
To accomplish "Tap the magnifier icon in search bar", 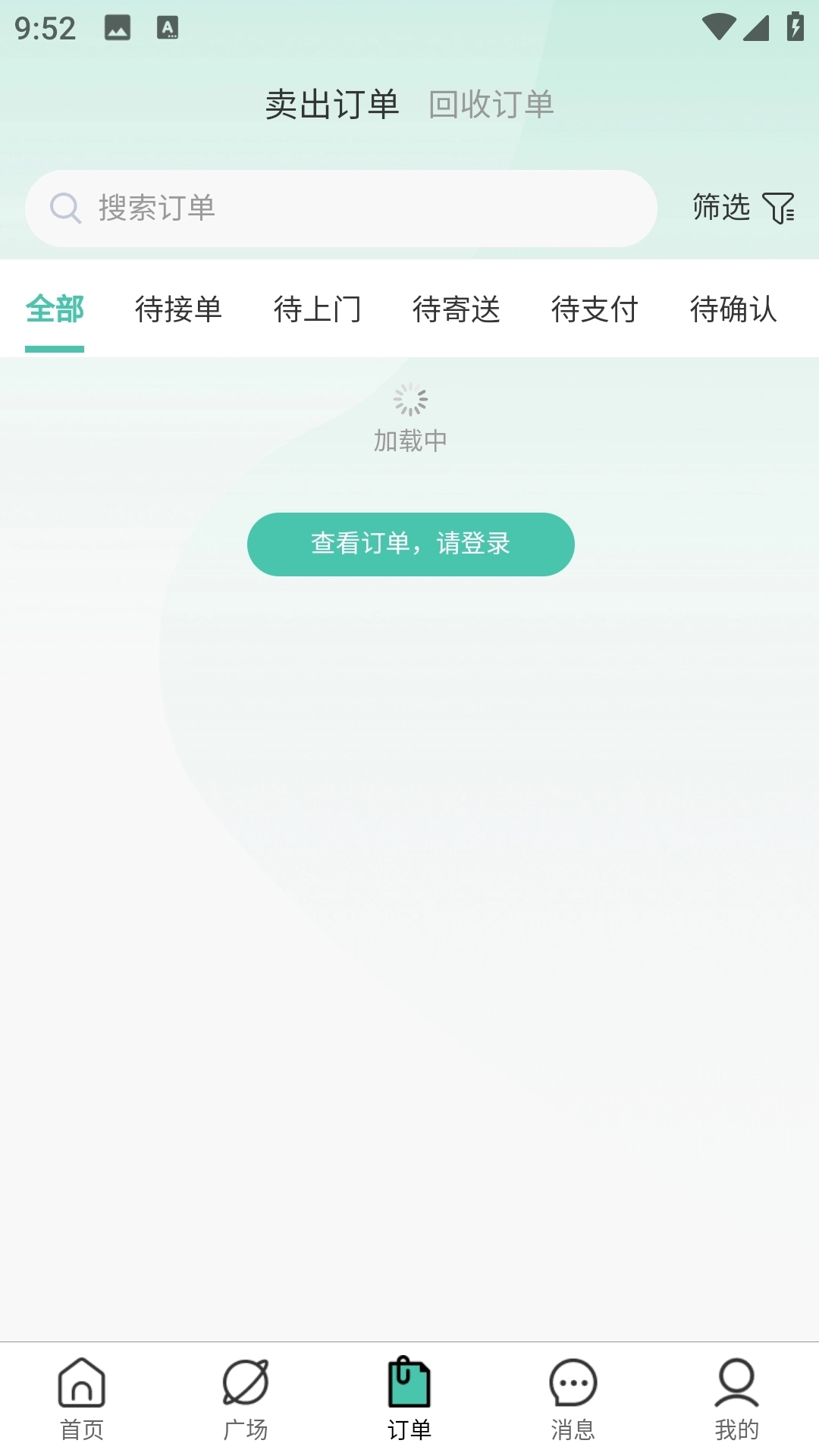I will pos(65,209).
